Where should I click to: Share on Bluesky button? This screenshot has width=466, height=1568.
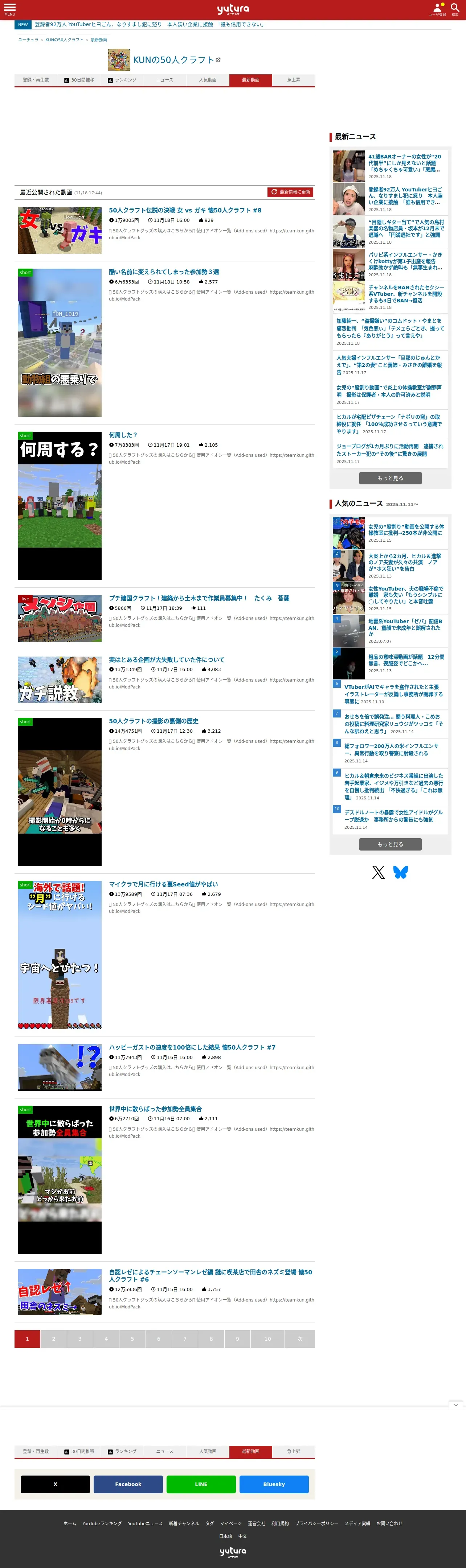[274, 1484]
